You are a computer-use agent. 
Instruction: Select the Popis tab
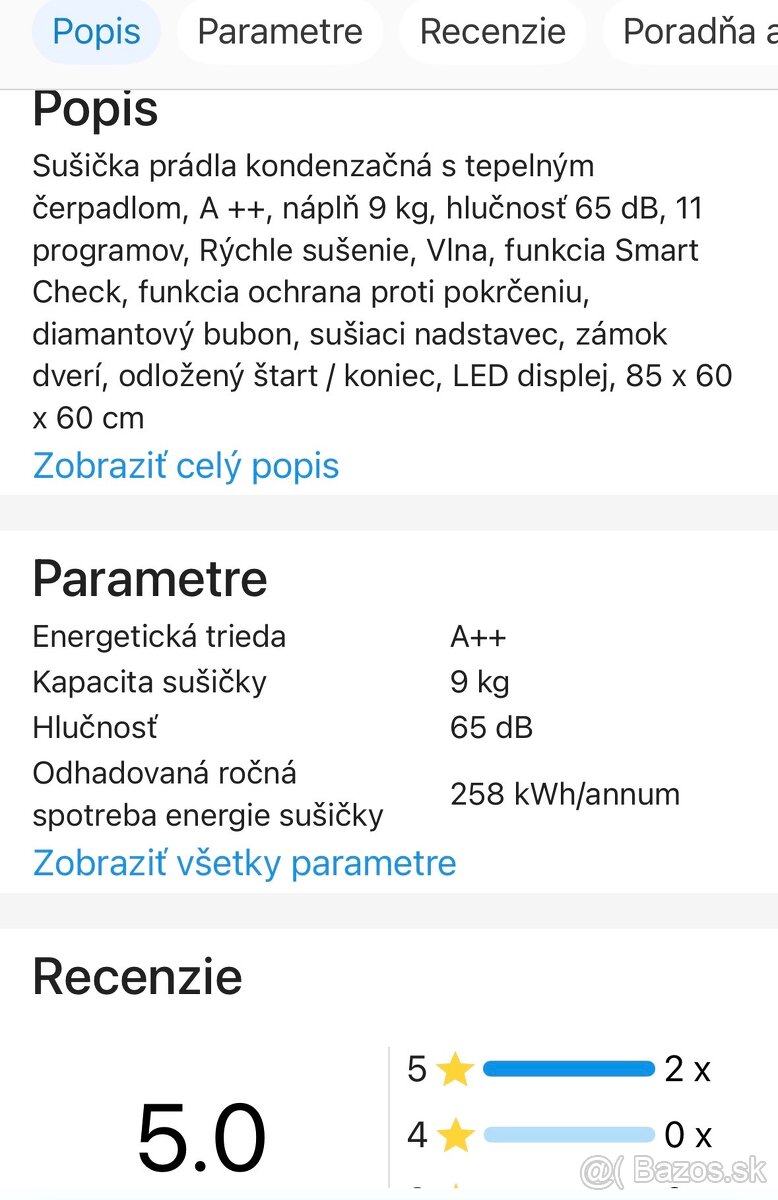(95, 31)
